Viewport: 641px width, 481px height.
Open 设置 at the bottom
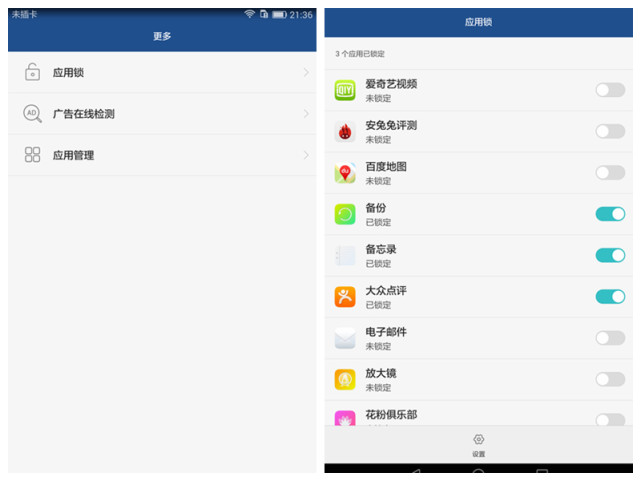click(479, 445)
